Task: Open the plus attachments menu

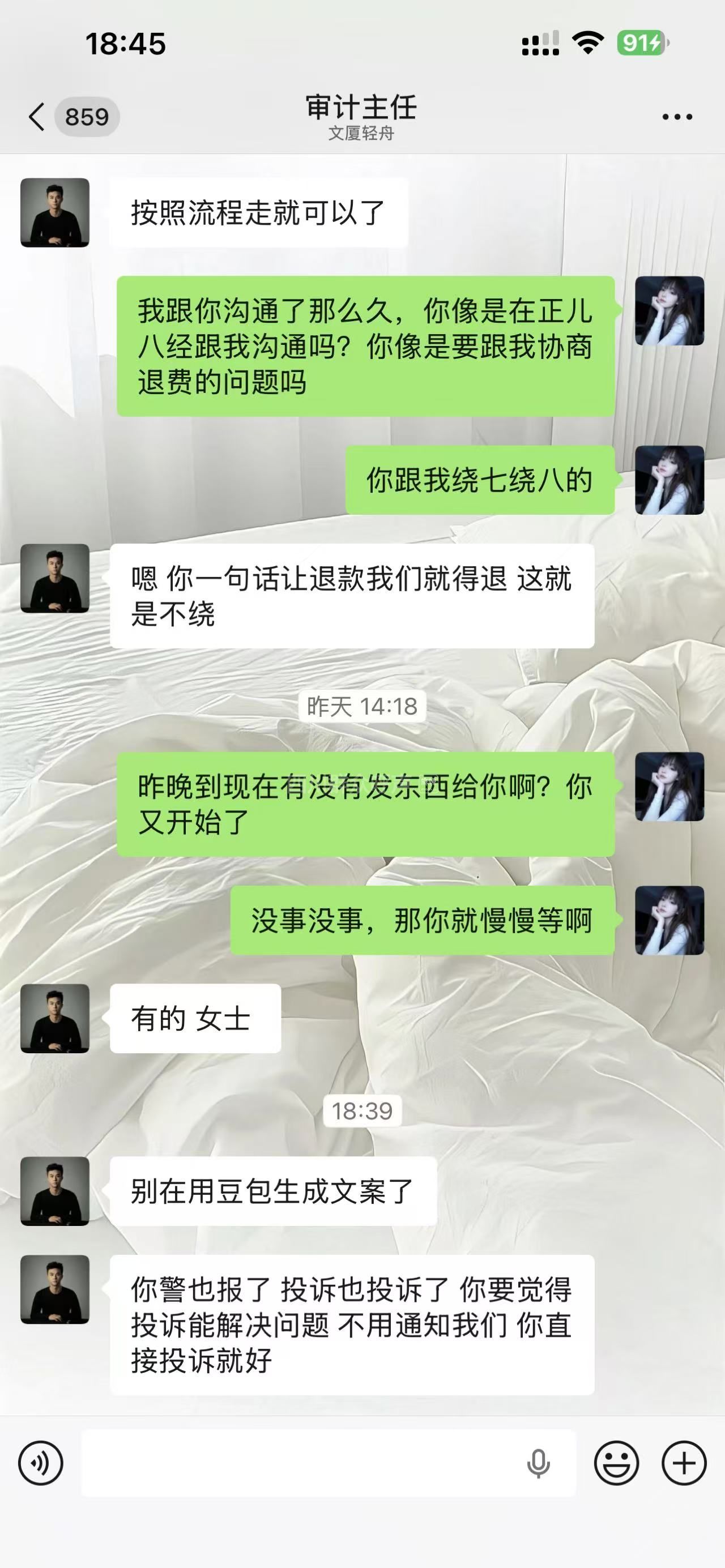Action: (684, 1463)
